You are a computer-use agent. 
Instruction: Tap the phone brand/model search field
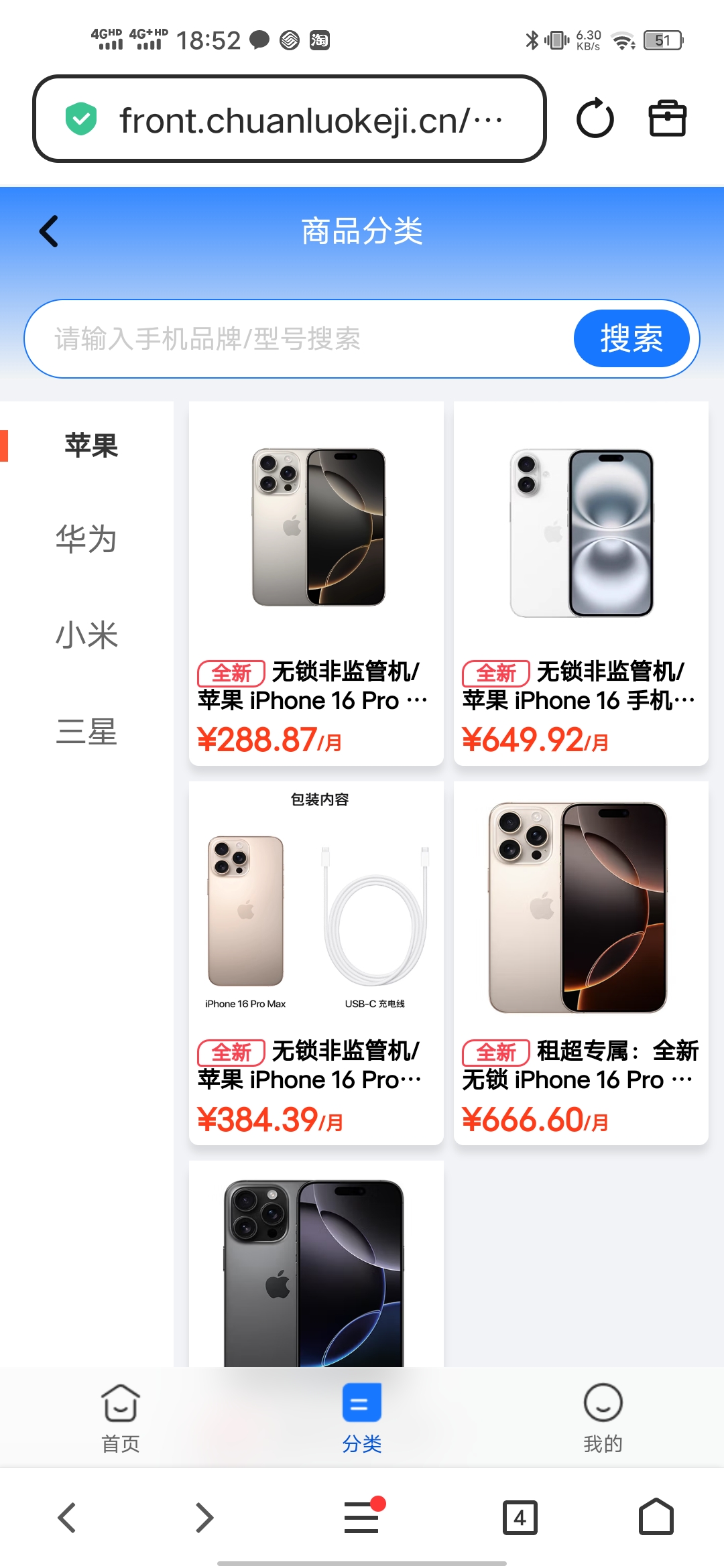click(295, 339)
